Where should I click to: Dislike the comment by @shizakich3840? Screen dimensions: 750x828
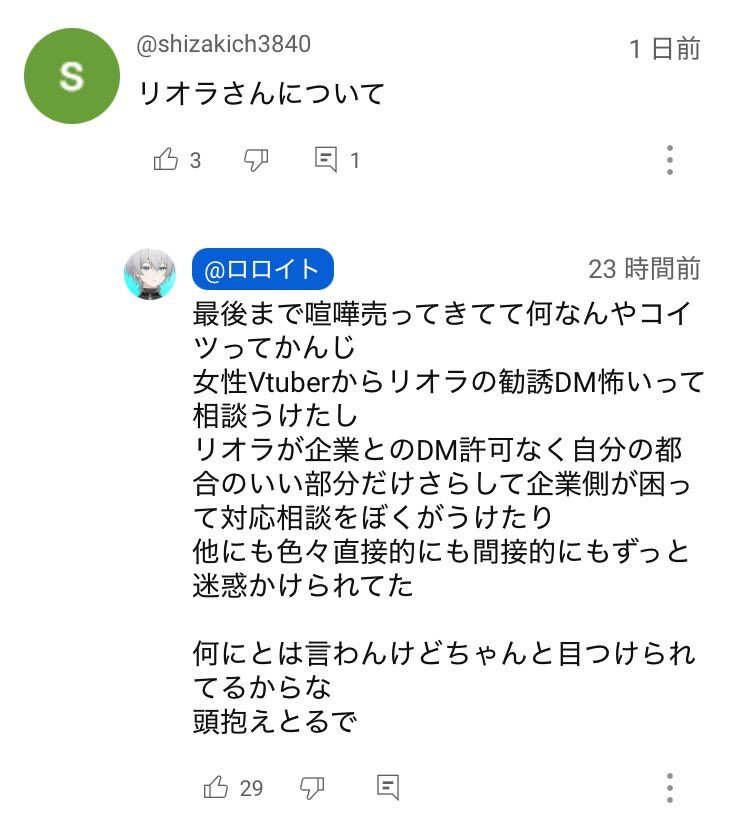coord(256,159)
